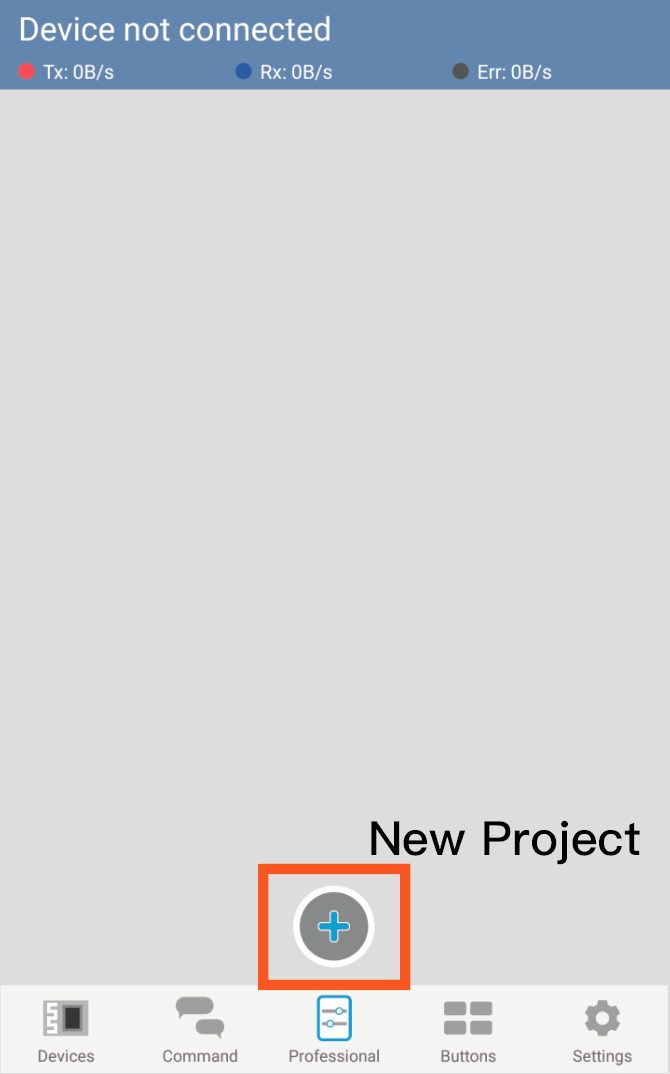The image size is (670, 1074).
Task: Create a new project with the plus button
Action: point(334,926)
